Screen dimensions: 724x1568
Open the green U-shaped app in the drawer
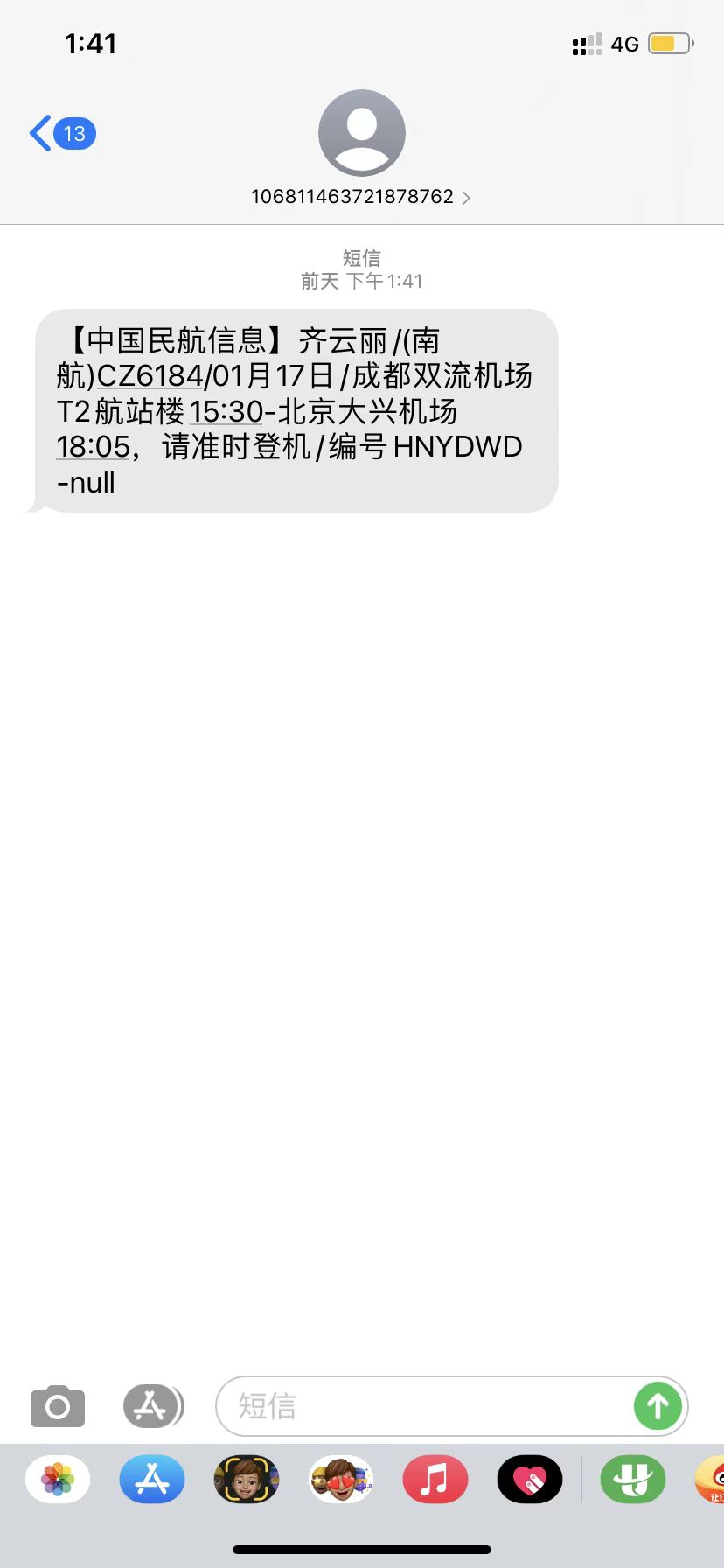pos(633,1480)
